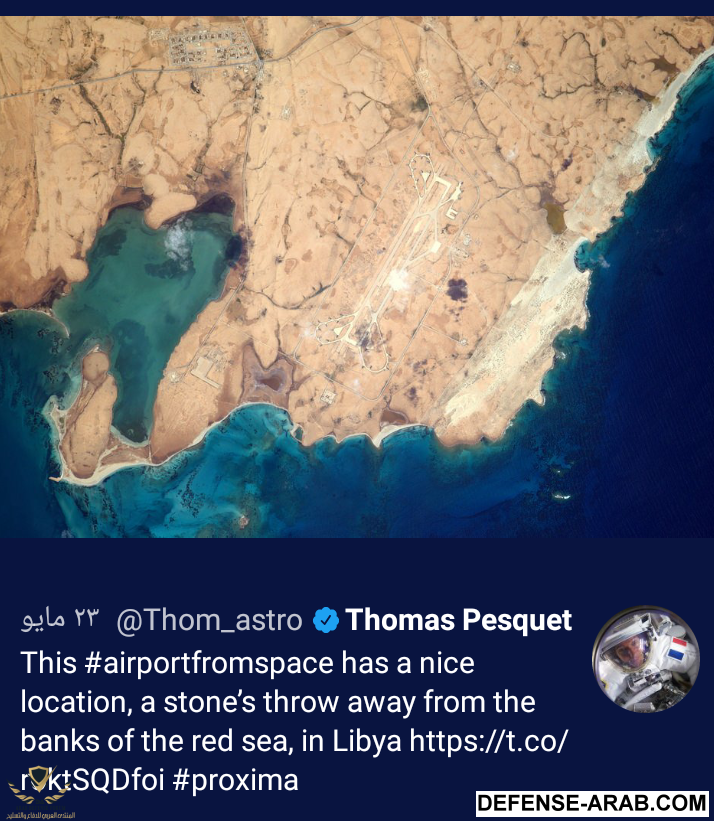Open Thomas Pesquet's profile picture

pos(645,659)
